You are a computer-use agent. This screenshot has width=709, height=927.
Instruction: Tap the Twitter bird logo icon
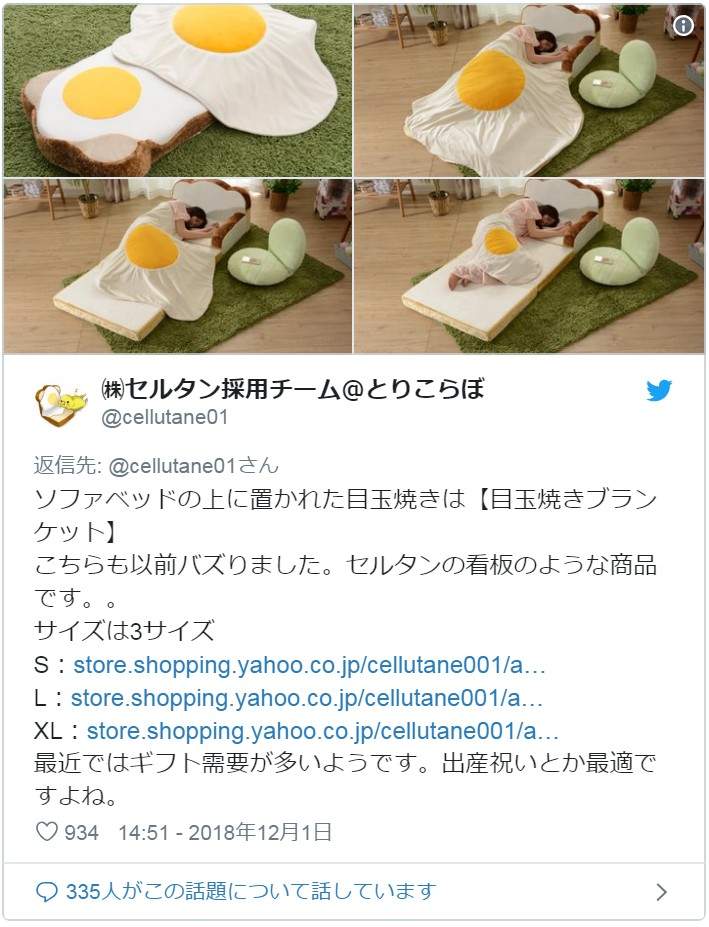(659, 391)
